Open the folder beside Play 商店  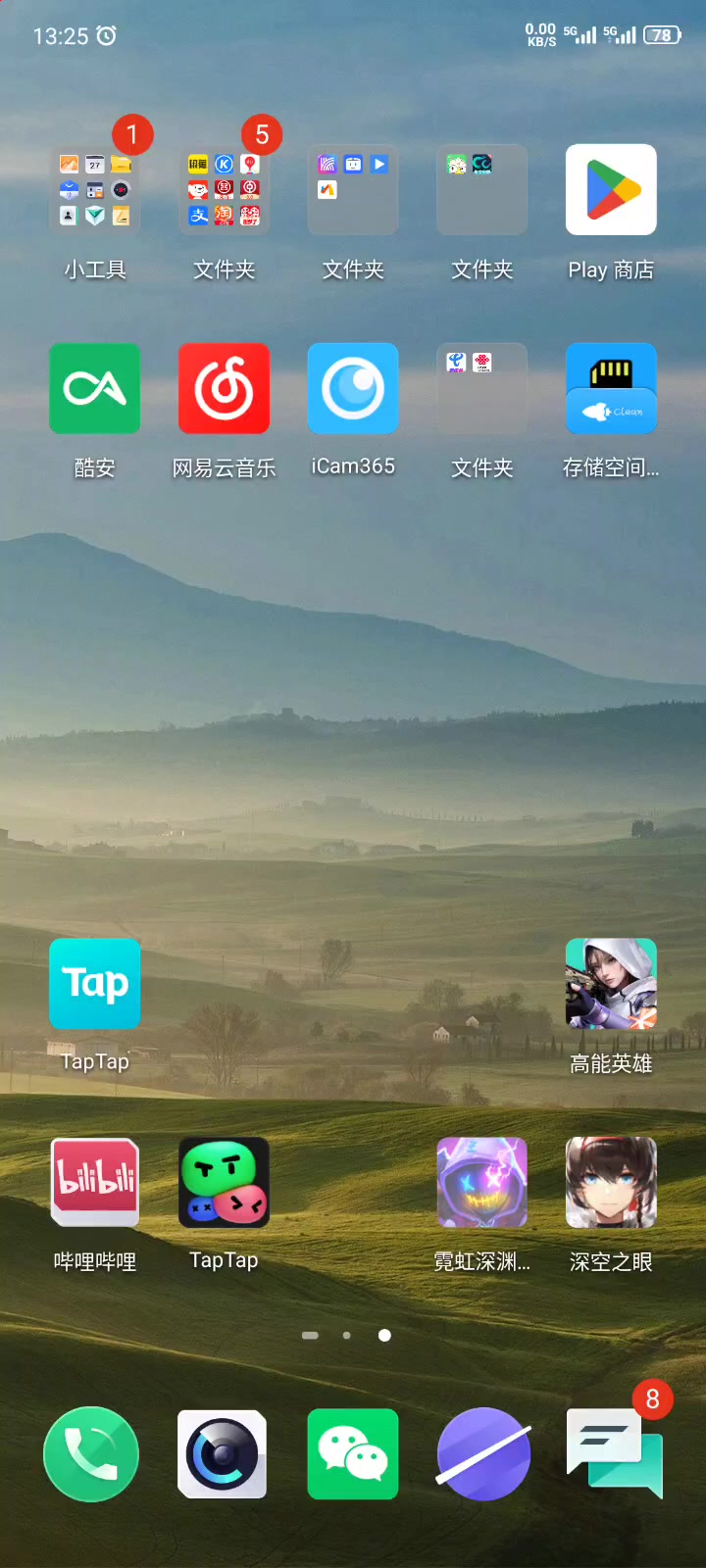click(481, 190)
